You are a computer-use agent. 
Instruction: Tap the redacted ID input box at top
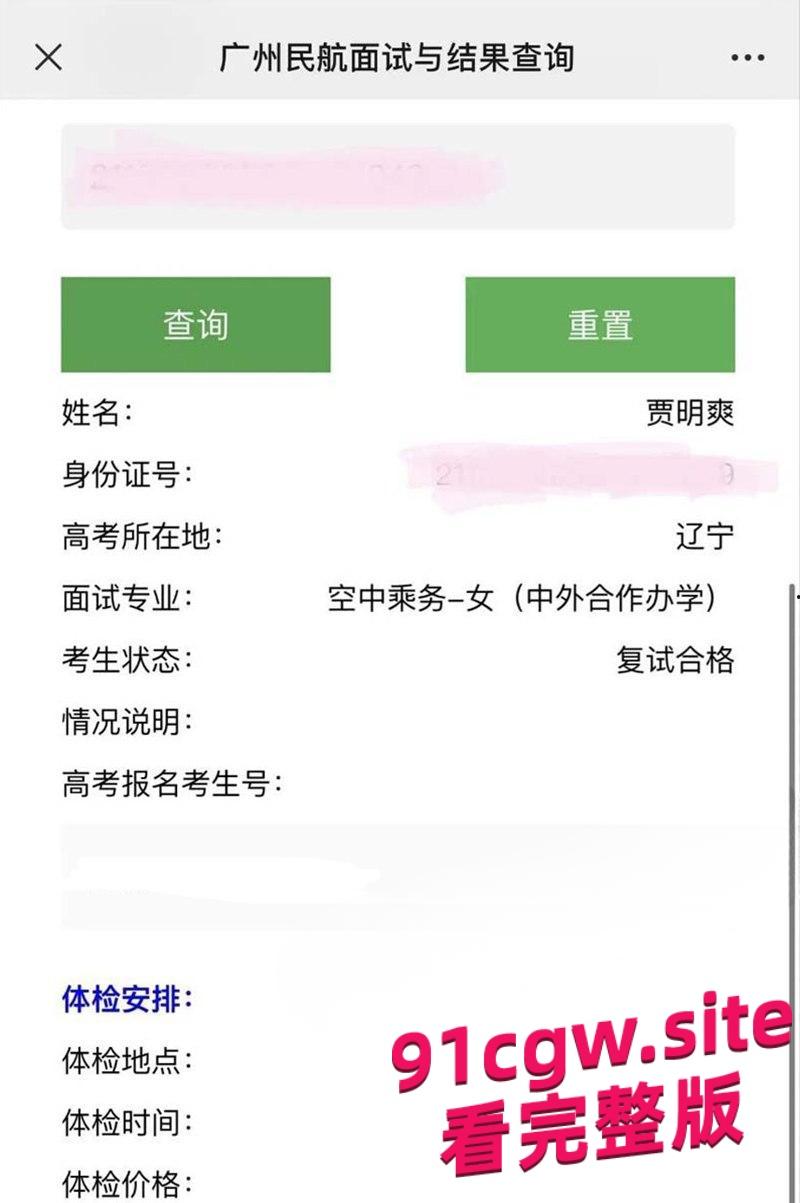click(x=400, y=175)
